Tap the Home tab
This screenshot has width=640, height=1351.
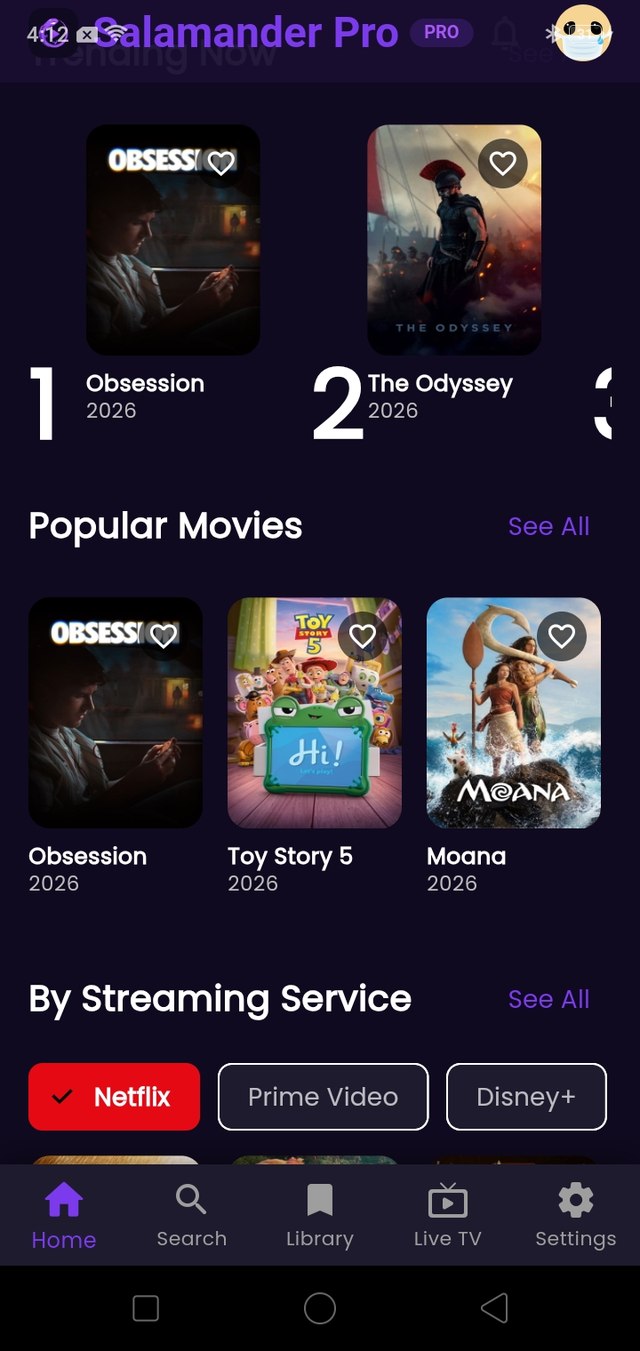pos(64,1215)
